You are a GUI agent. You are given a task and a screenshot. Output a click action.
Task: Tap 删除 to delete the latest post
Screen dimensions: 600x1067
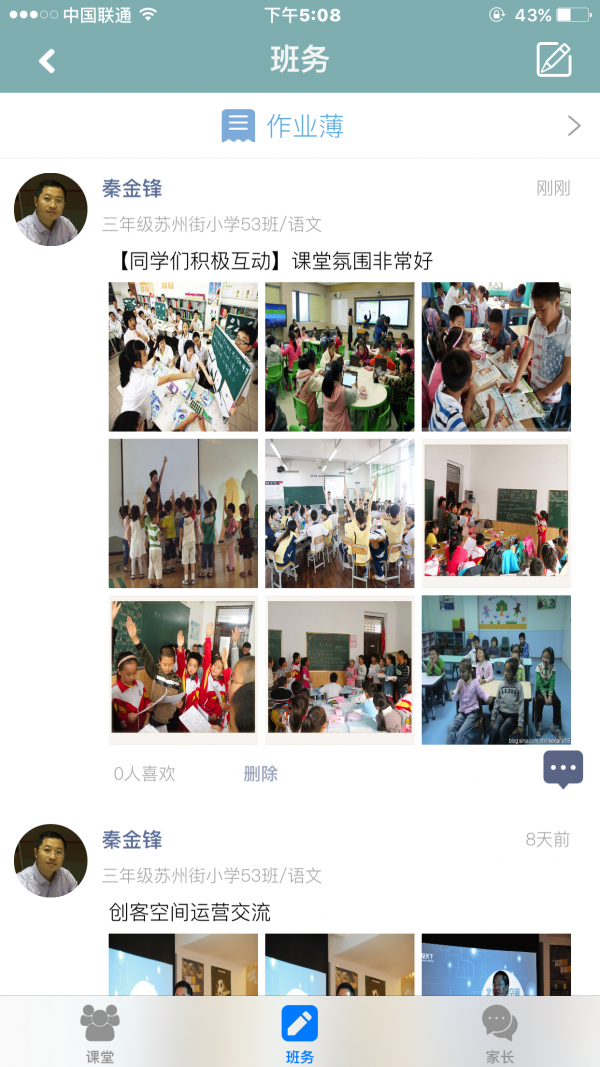click(x=260, y=773)
